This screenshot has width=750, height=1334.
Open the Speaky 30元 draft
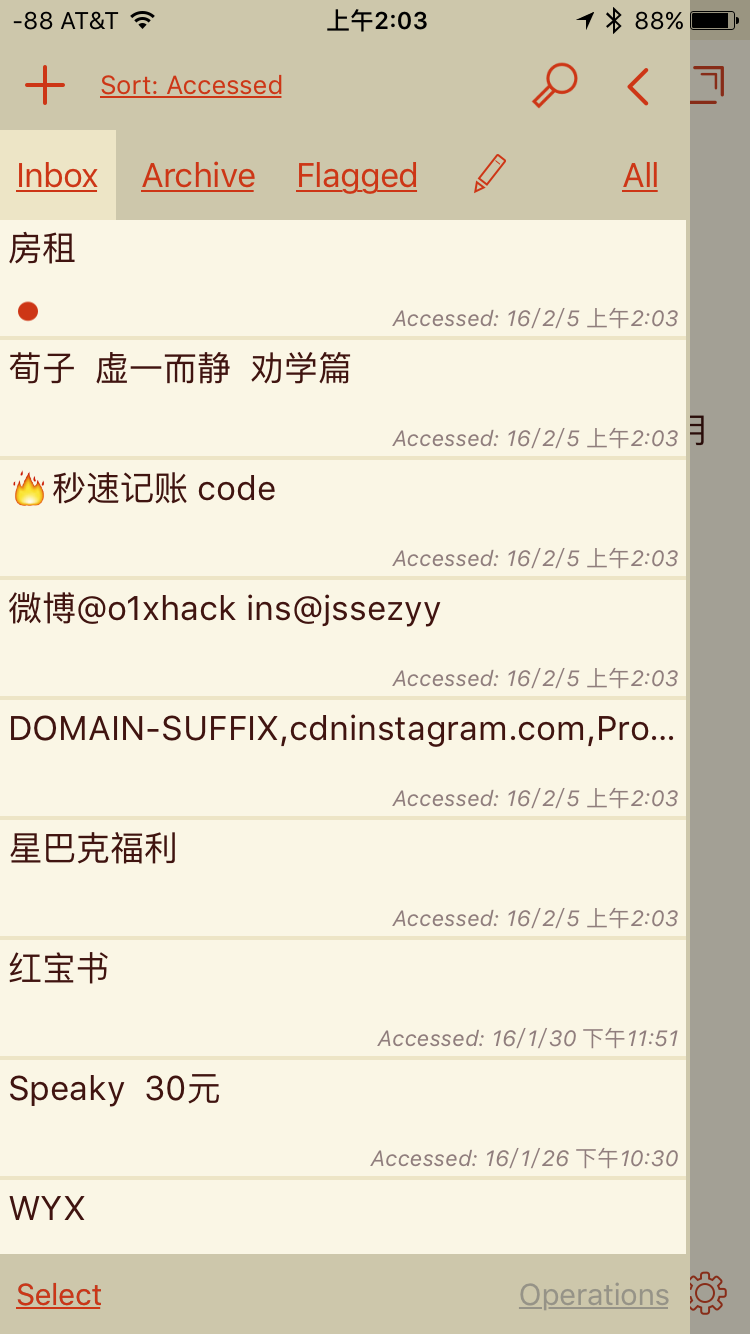(x=343, y=1119)
